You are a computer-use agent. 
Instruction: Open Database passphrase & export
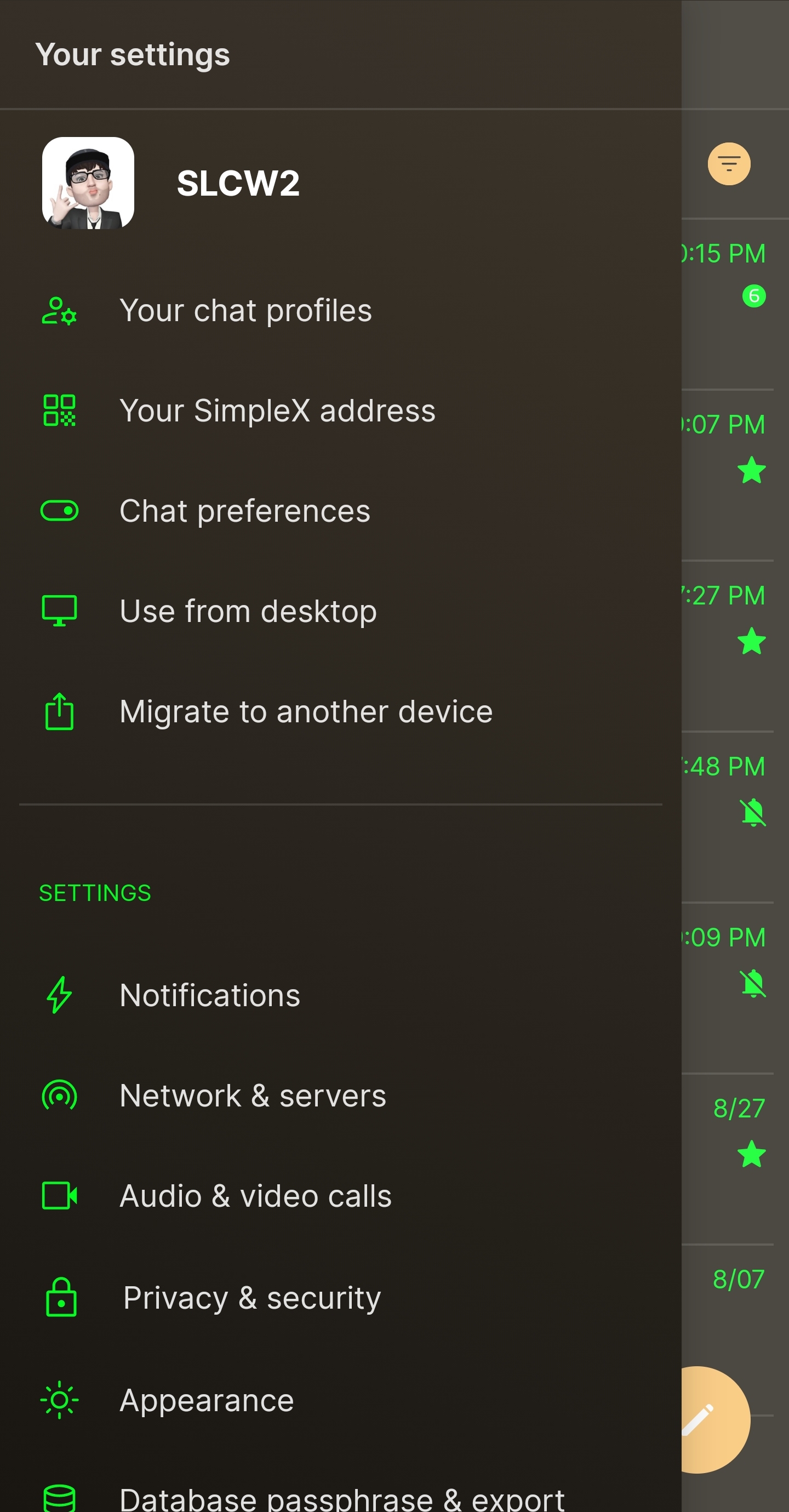click(x=342, y=1498)
